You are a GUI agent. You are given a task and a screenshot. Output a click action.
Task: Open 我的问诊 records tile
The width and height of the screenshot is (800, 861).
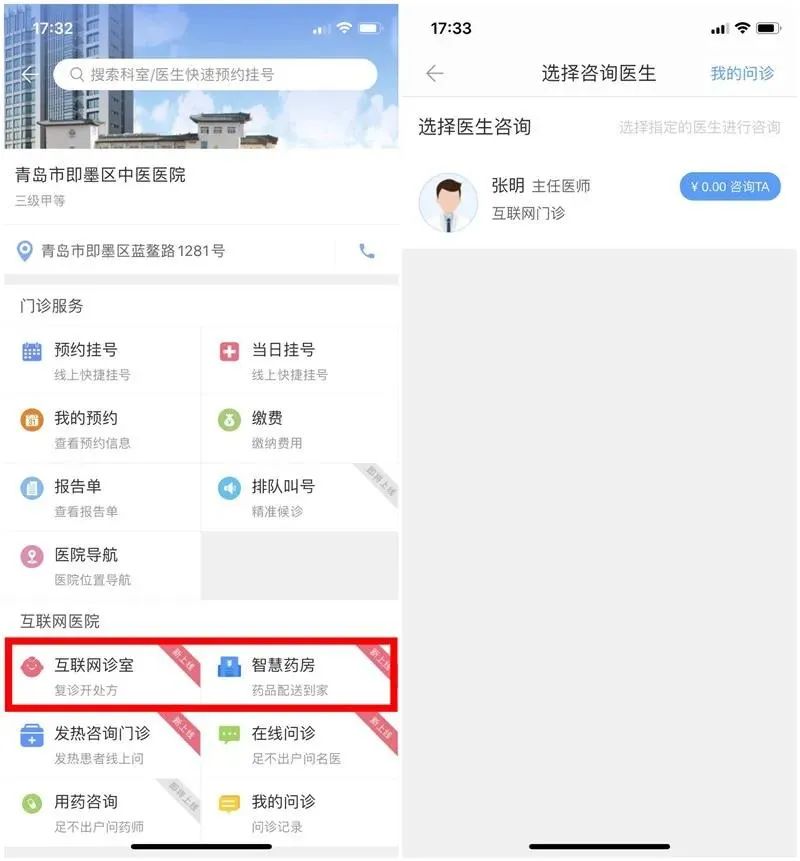click(x=300, y=813)
